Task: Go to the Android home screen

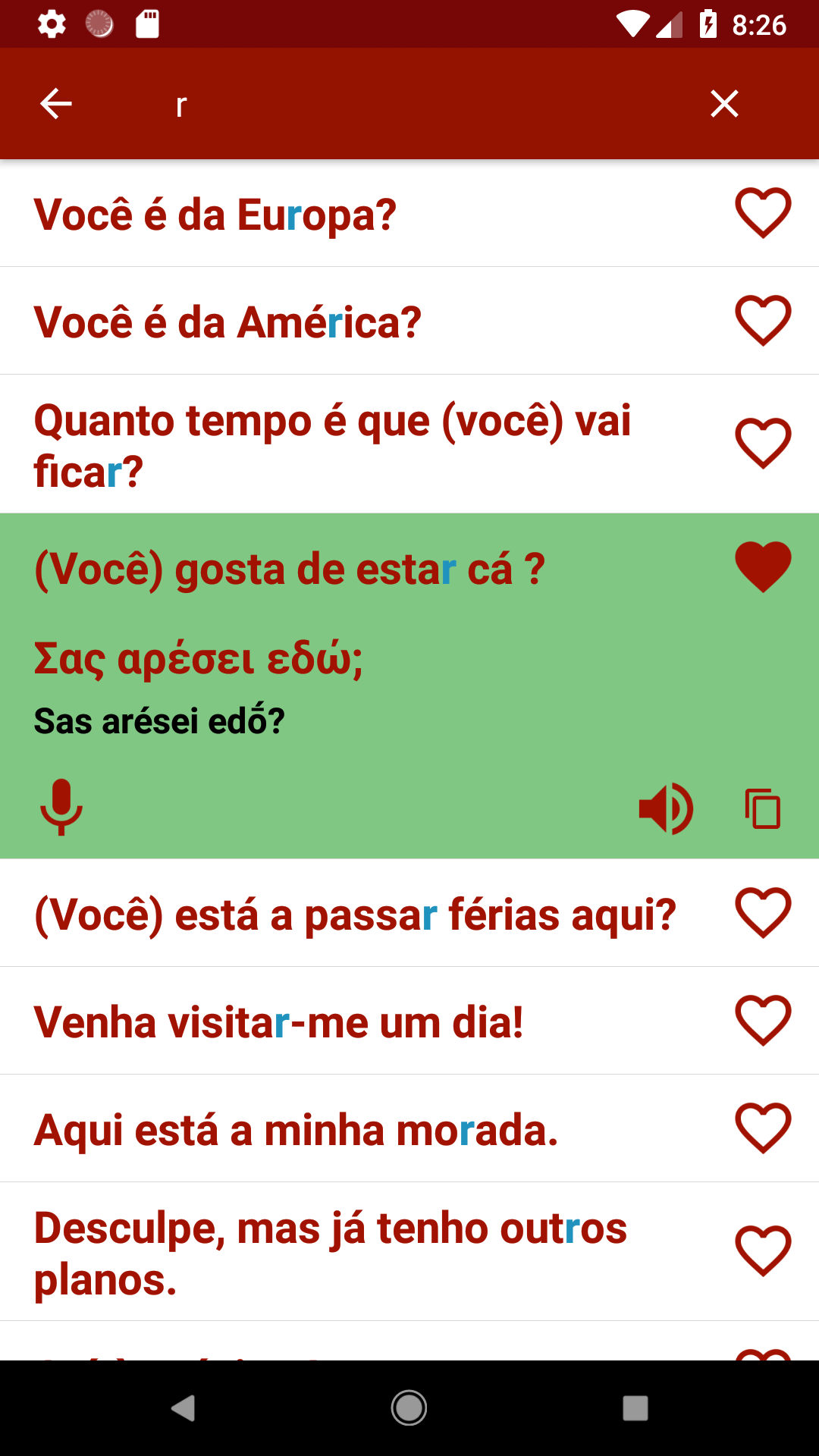Action: (409, 1408)
